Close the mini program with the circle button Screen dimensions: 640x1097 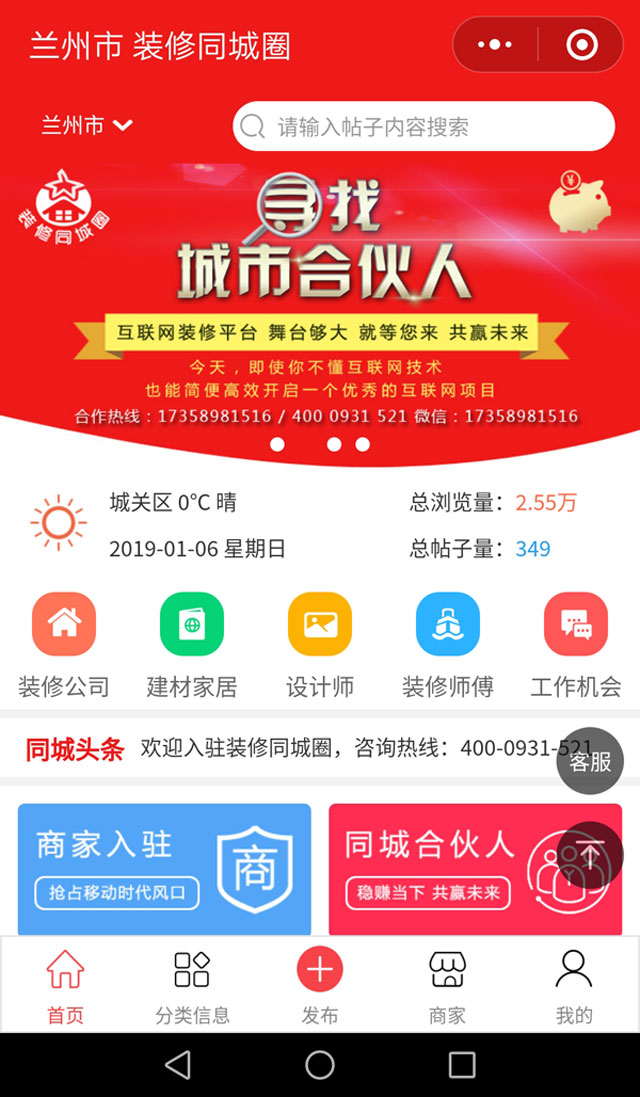tap(581, 45)
